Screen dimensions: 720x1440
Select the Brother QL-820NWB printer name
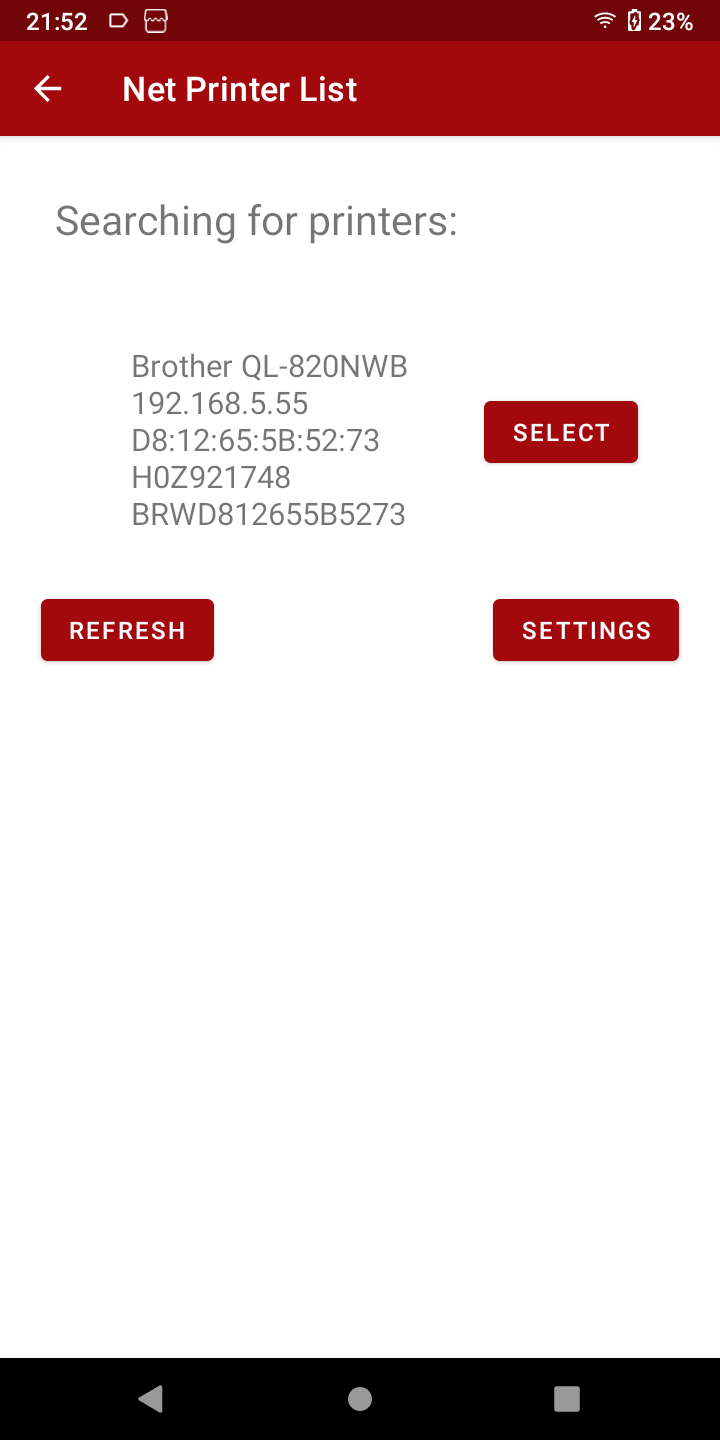coord(269,366)
